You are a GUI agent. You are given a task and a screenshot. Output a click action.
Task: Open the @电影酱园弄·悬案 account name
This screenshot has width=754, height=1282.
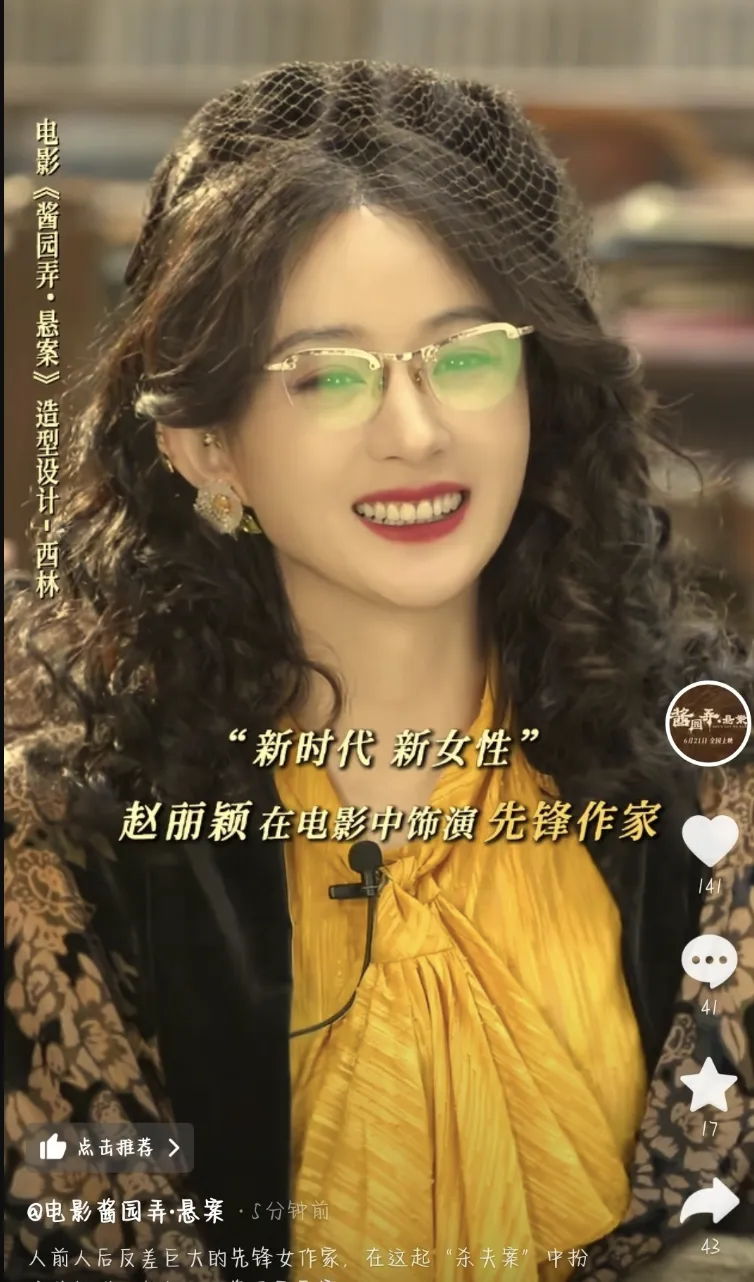click(x=126, y=1212)
